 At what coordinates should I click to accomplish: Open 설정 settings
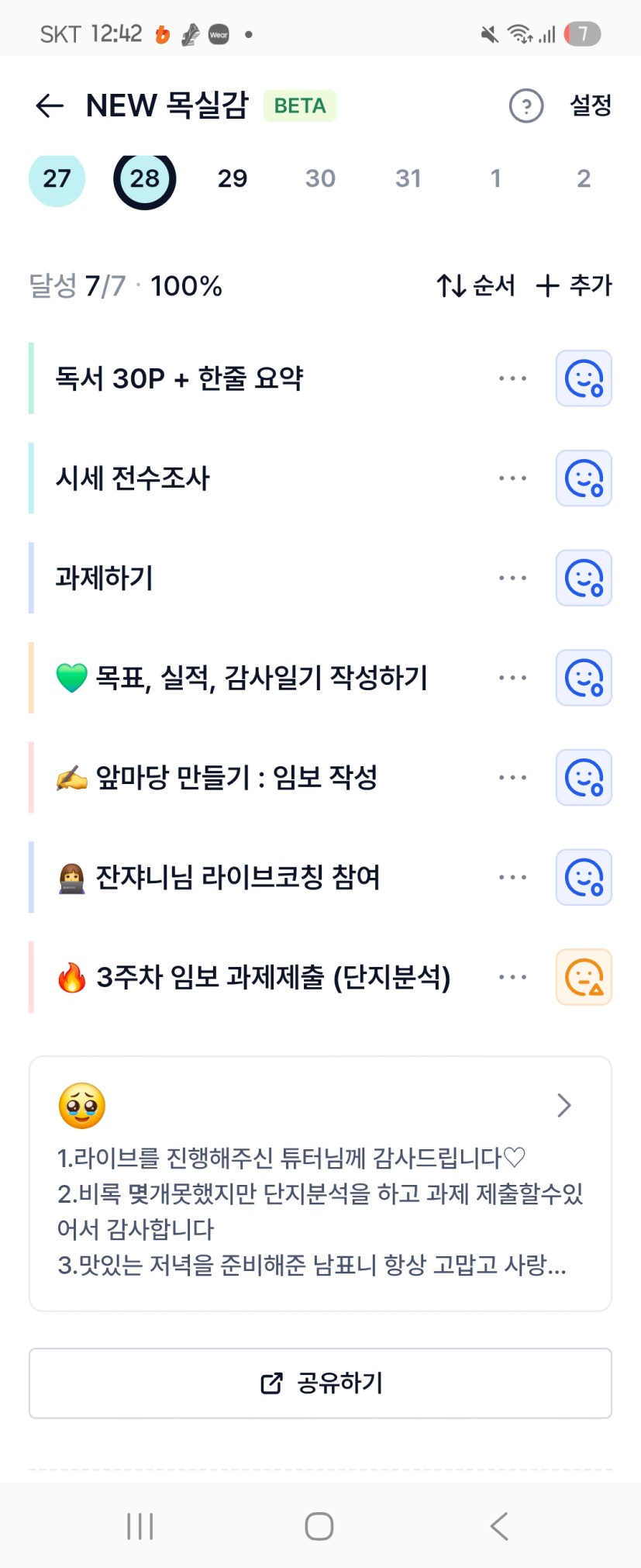click(591, 105)
